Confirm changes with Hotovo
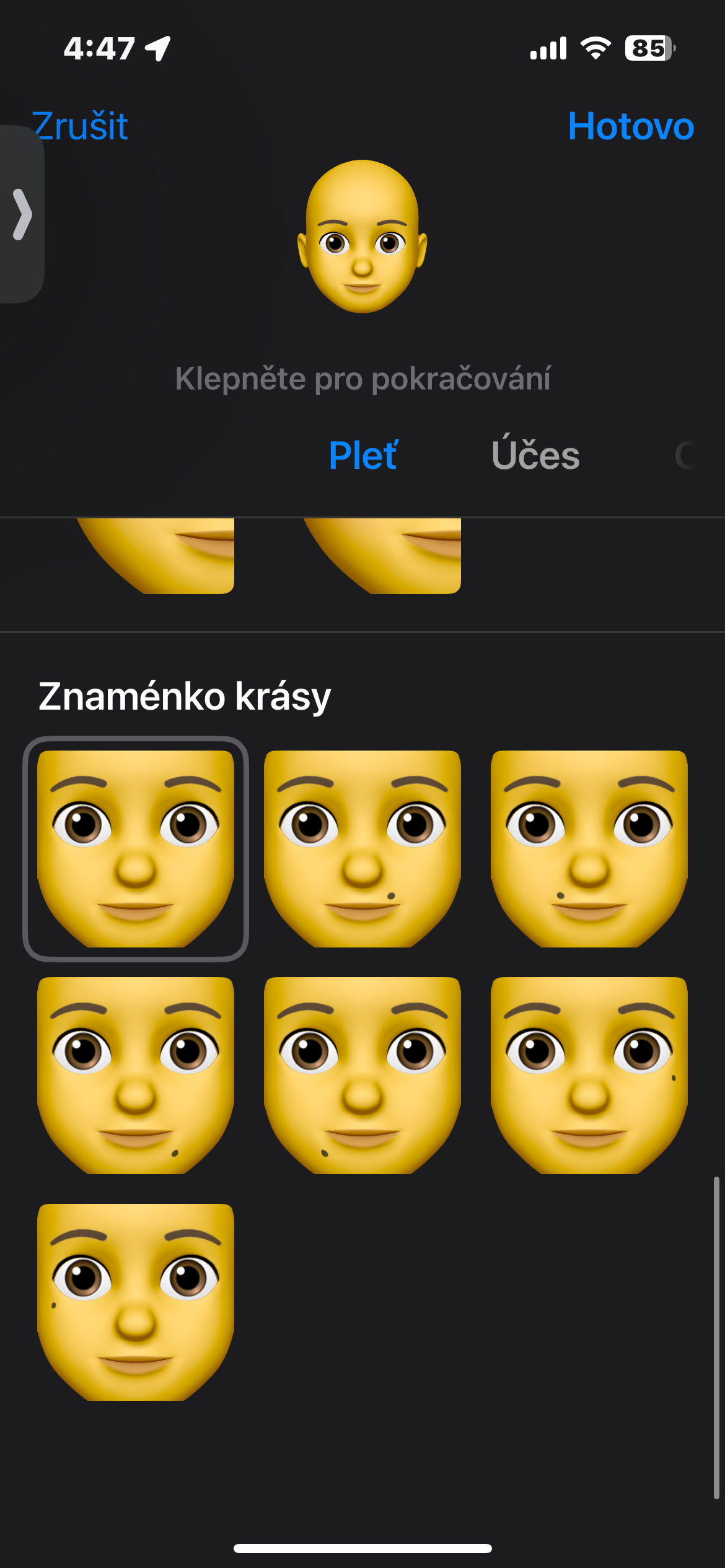Viewport: 725px width, 1568px height. [x=630, y=126]
